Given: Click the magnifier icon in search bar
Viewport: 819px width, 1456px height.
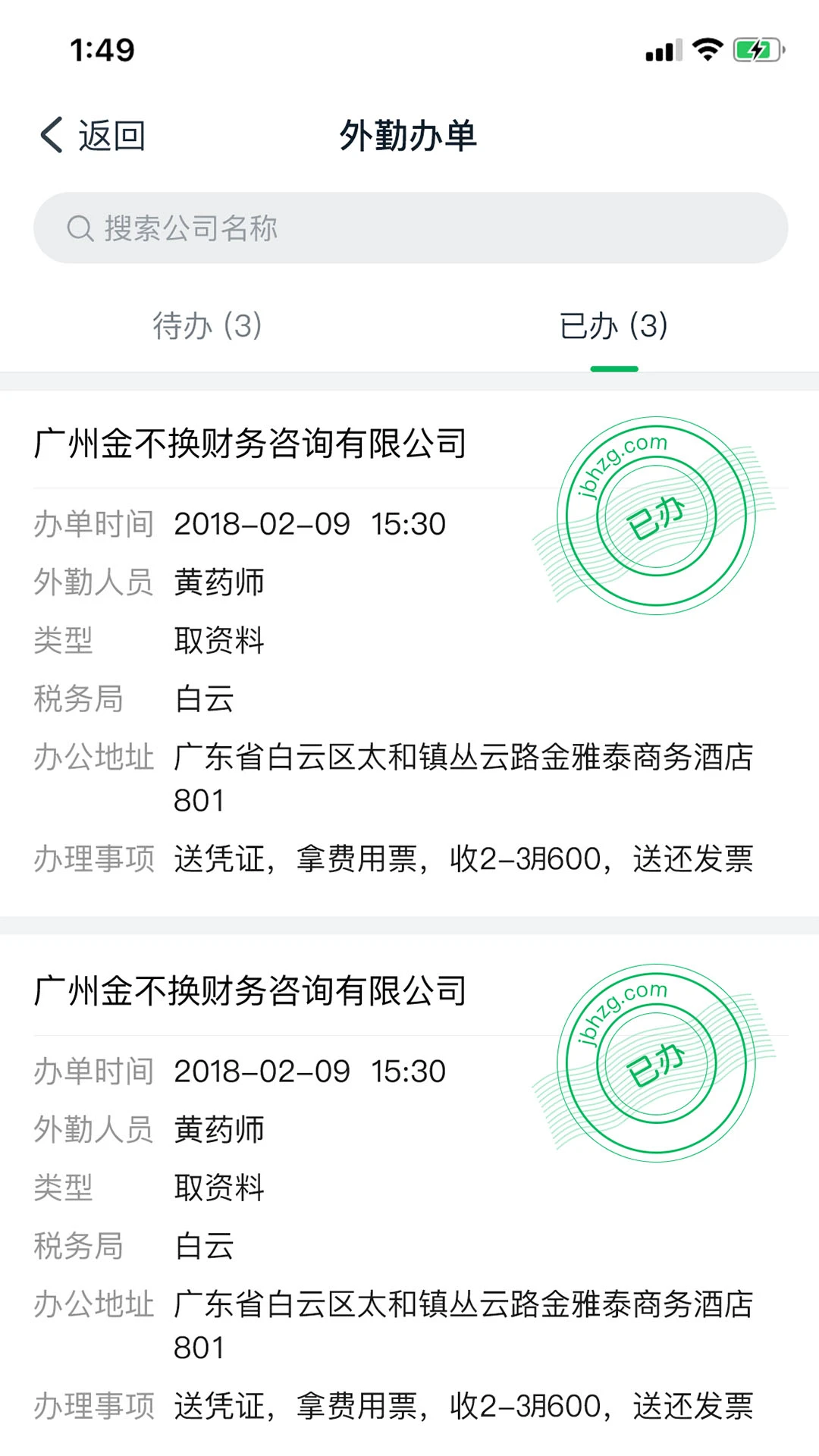Looking at the screenshot, I should pyautogui.click(x=80, y=226).
